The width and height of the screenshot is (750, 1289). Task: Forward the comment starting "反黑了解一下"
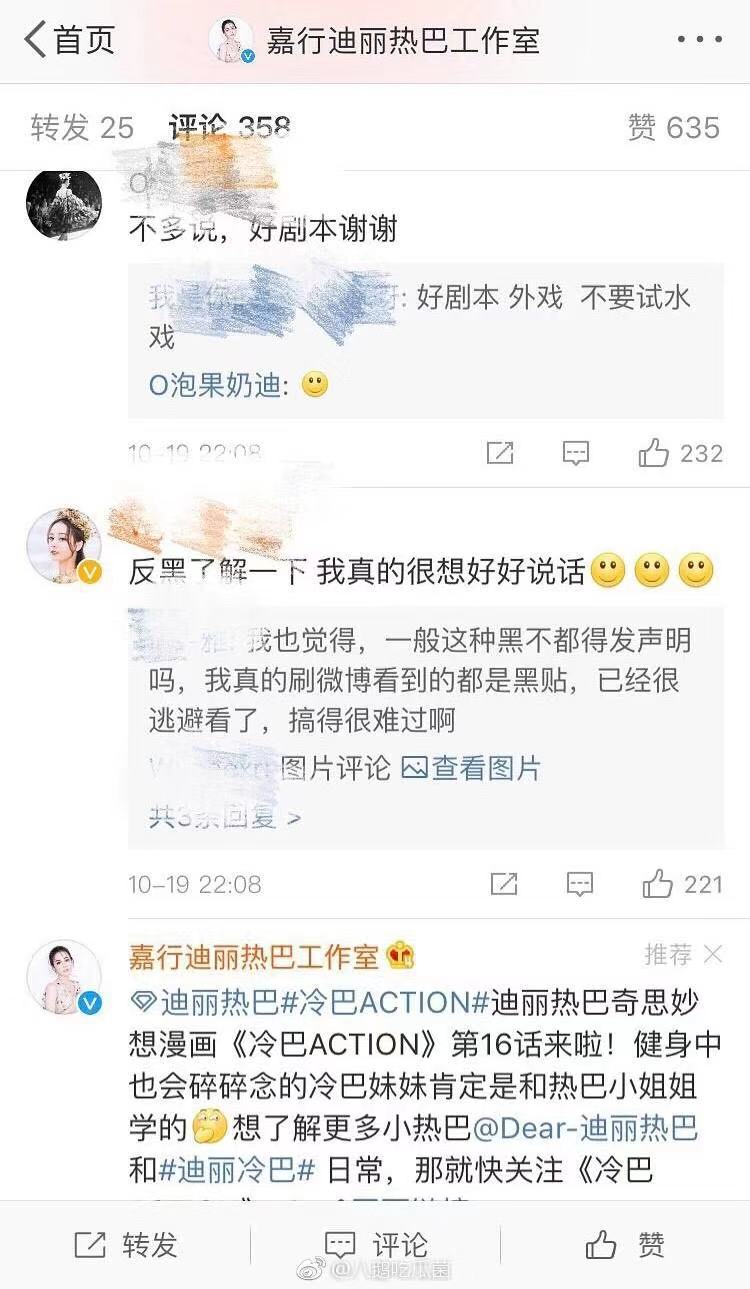pyautogui.click(x=504, y=884)
